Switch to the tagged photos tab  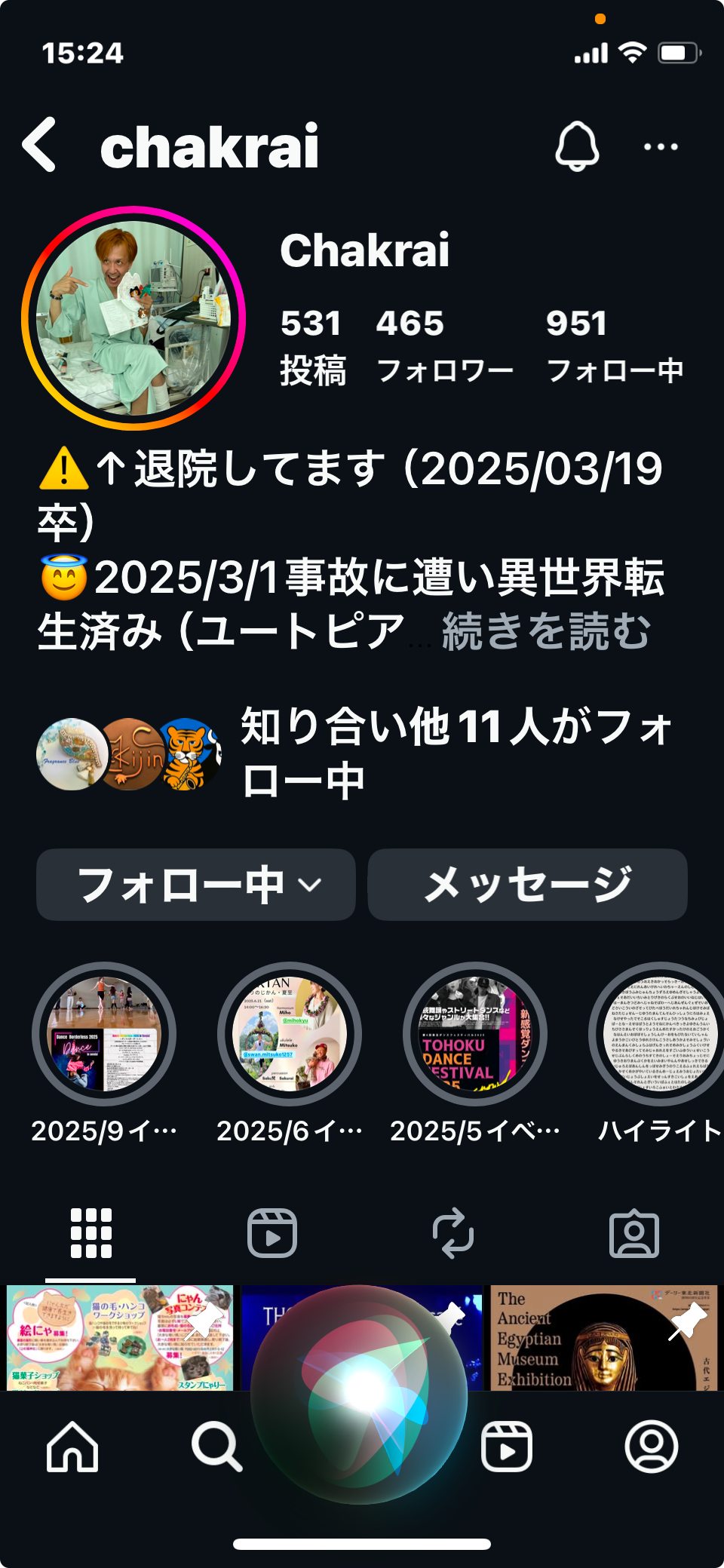point(633,1234)
